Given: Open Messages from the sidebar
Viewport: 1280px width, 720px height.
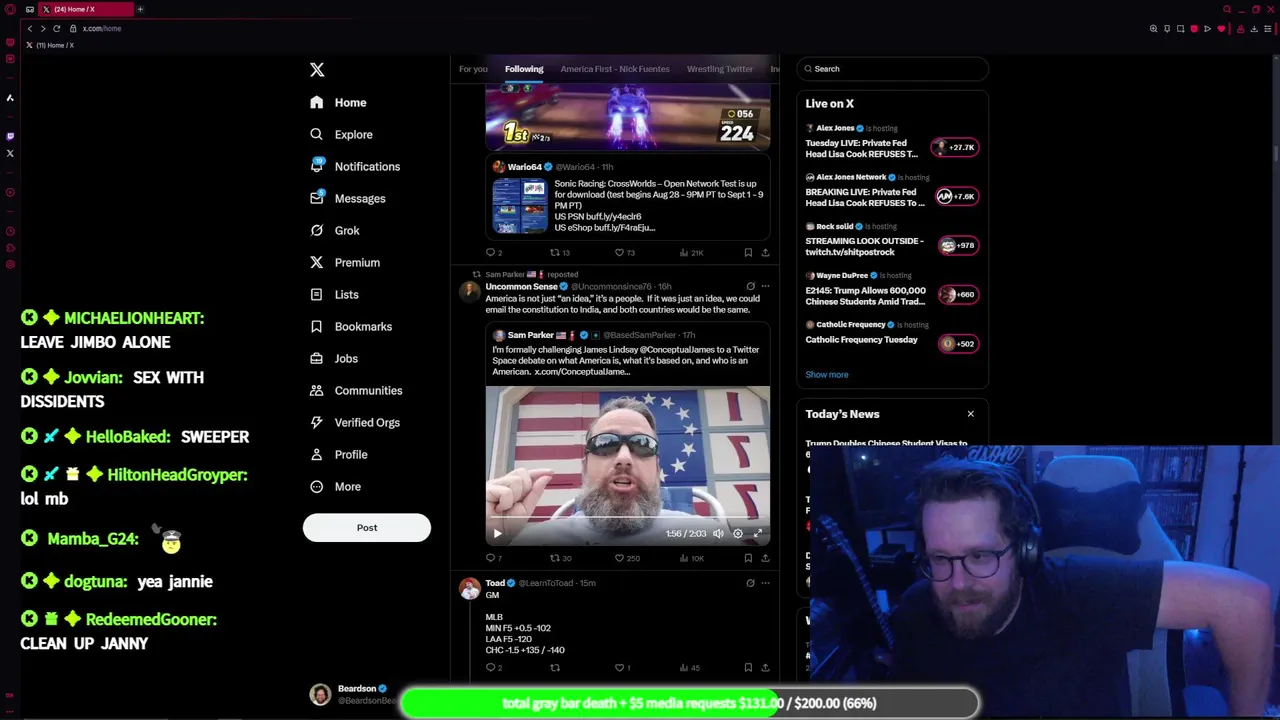Looking at the screenshot, I should click(359, 198).
